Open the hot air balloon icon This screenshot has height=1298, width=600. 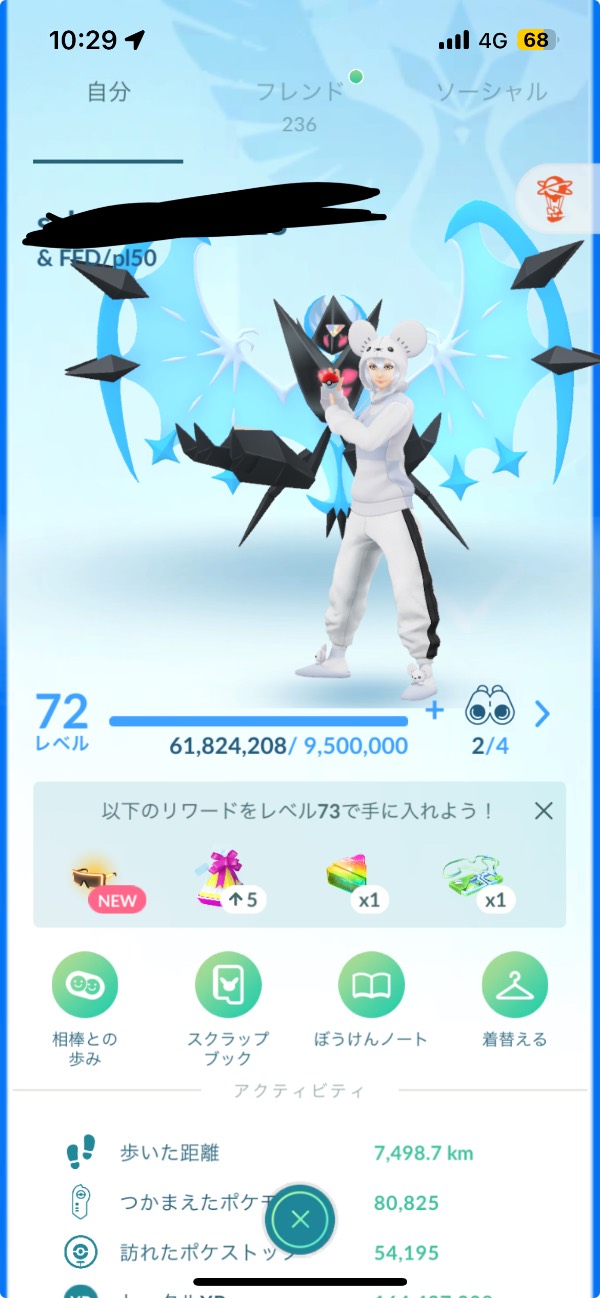point(549,195)
